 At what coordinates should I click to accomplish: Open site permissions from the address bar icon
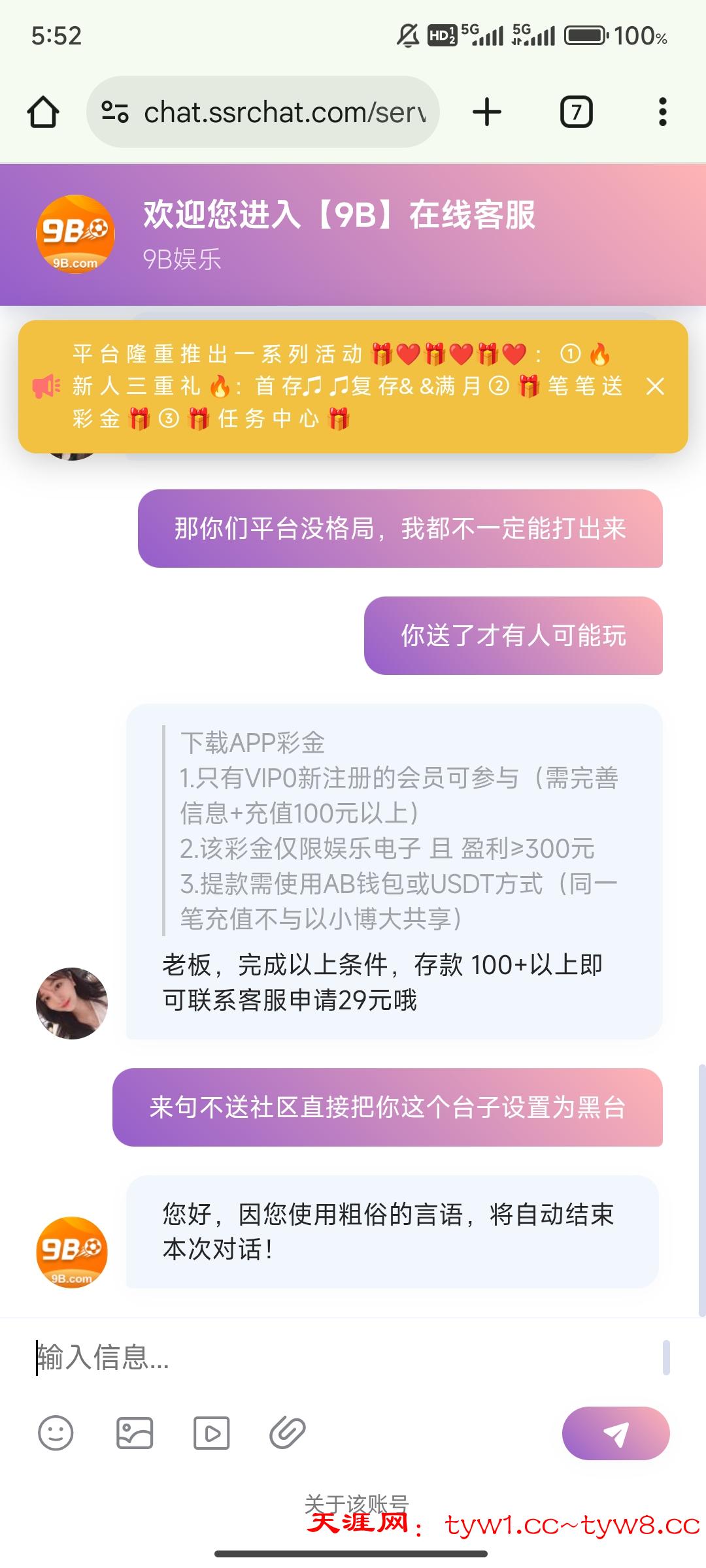114,110
